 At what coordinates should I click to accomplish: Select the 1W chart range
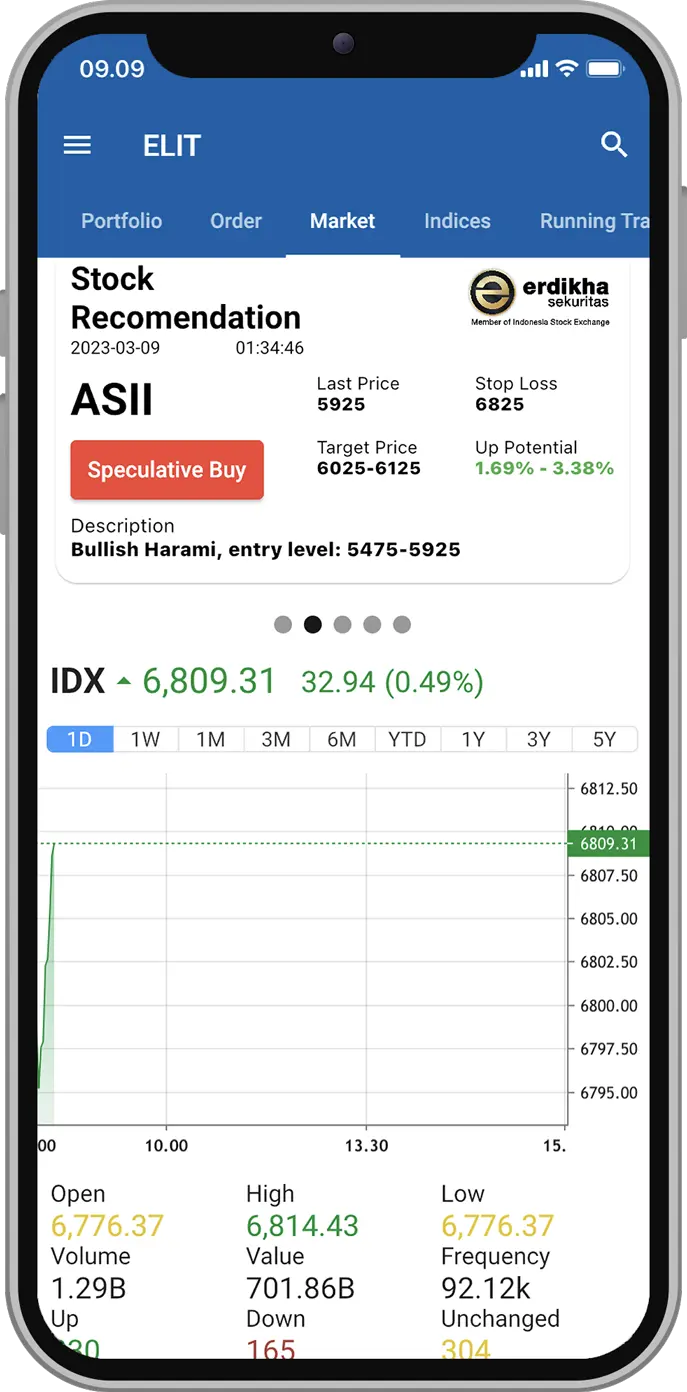pos(145,739)
